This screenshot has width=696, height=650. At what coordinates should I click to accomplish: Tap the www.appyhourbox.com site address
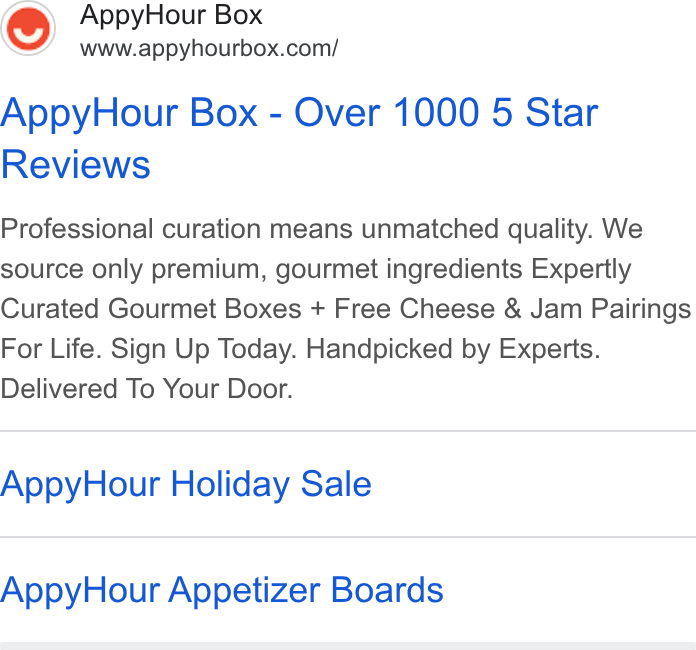tap(209, 48)
